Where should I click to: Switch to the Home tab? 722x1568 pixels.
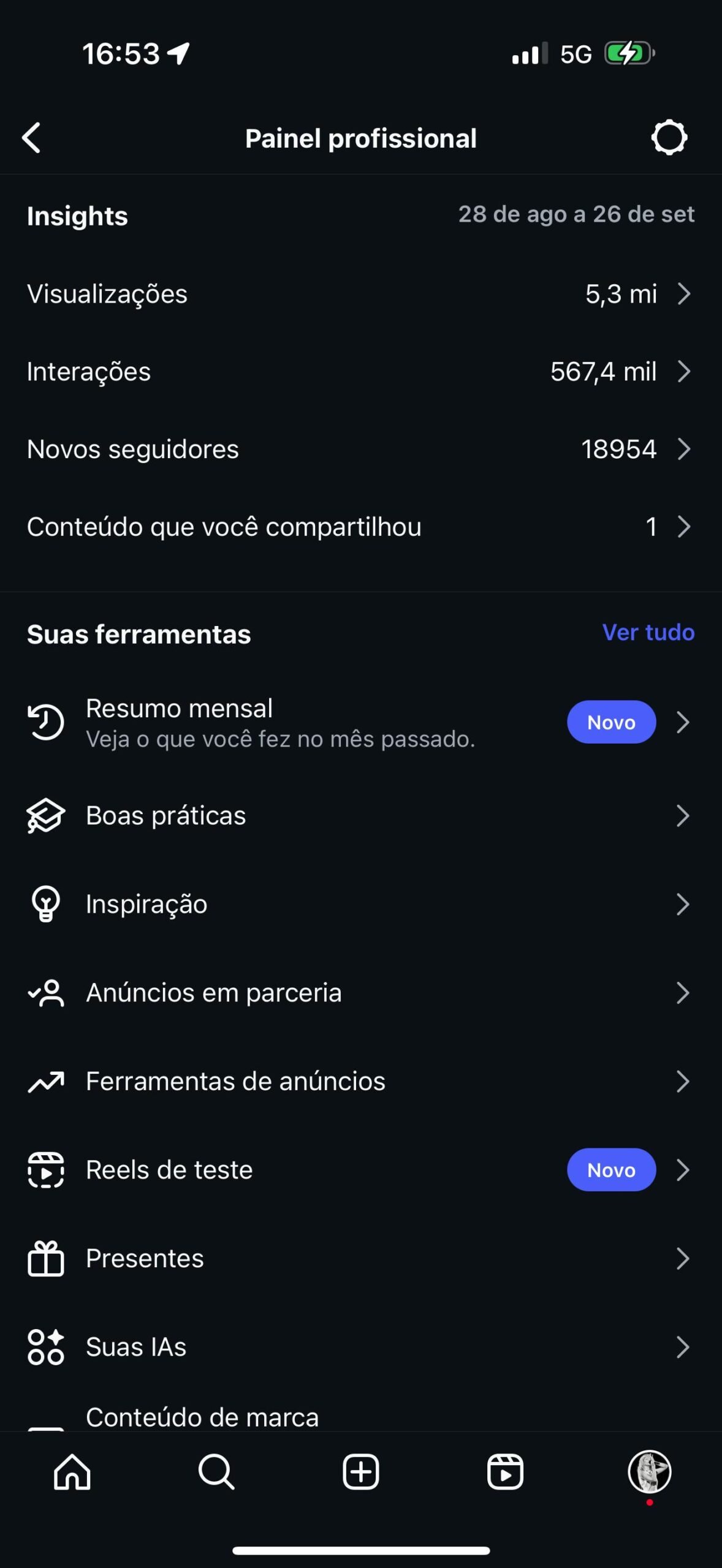pyautogui.click(x=72, y=1472)
